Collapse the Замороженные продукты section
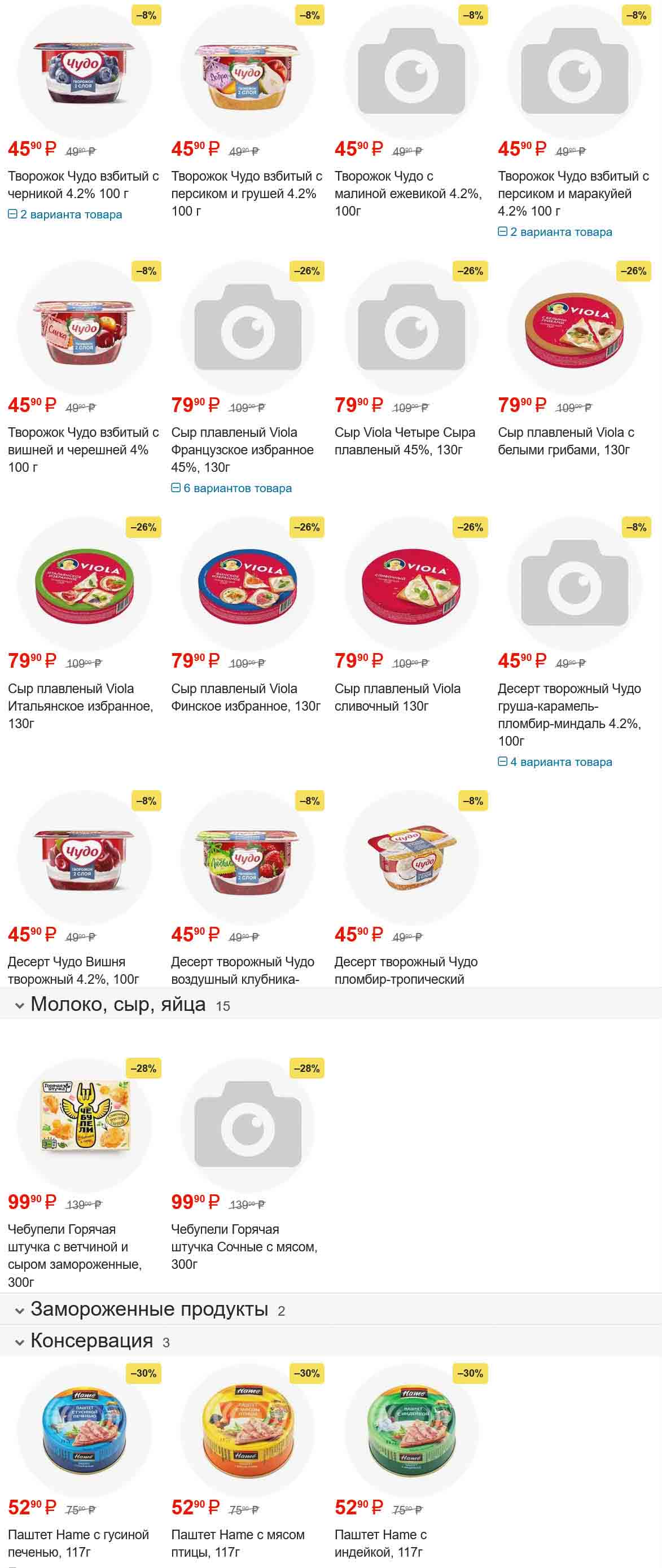The image size is (662, 1568). coord(149,1309)
